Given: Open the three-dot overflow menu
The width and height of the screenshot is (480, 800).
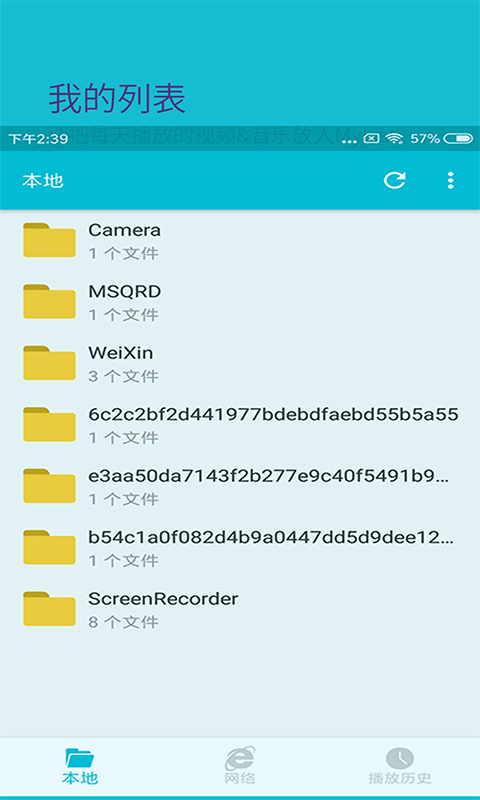Looking at the screenshot, I should 450,180.
